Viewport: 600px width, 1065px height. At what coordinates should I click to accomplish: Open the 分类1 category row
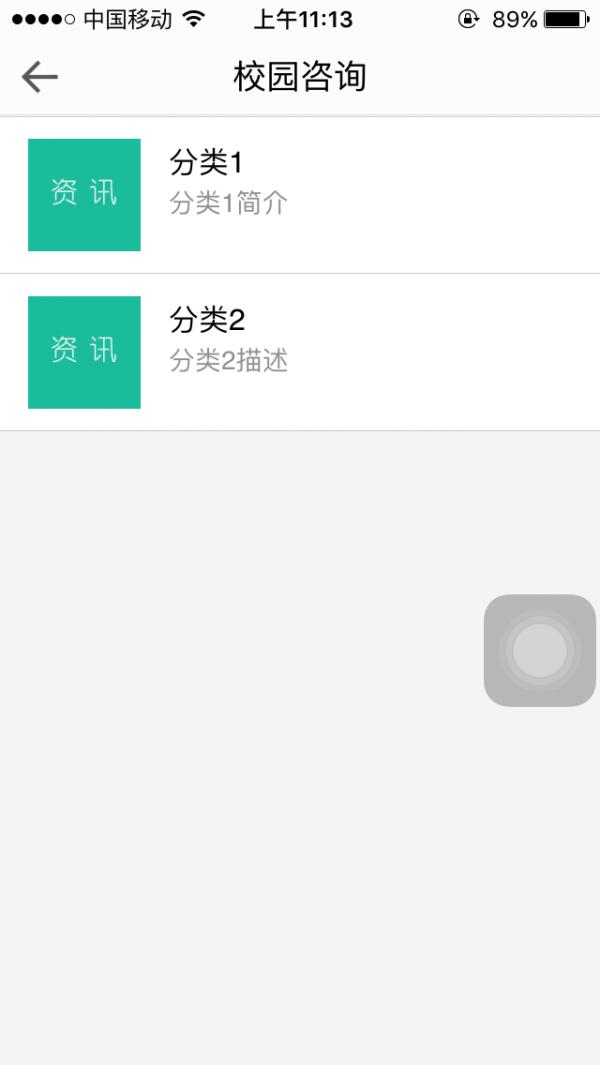300,194
